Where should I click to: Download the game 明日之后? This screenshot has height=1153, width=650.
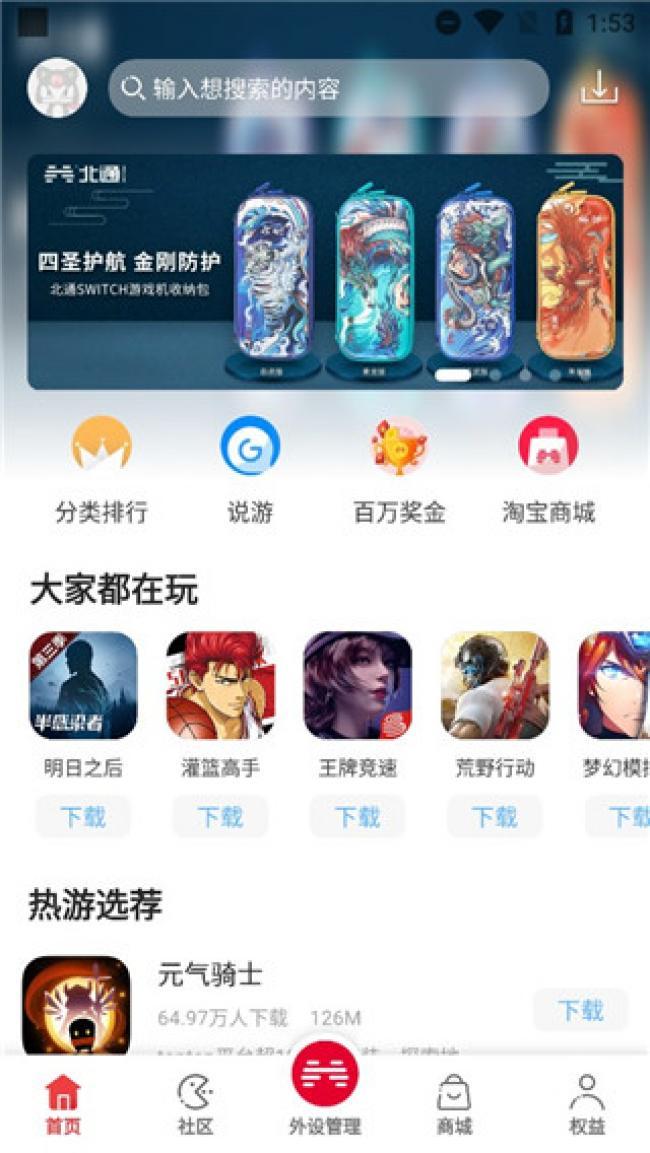coord(83,816)
